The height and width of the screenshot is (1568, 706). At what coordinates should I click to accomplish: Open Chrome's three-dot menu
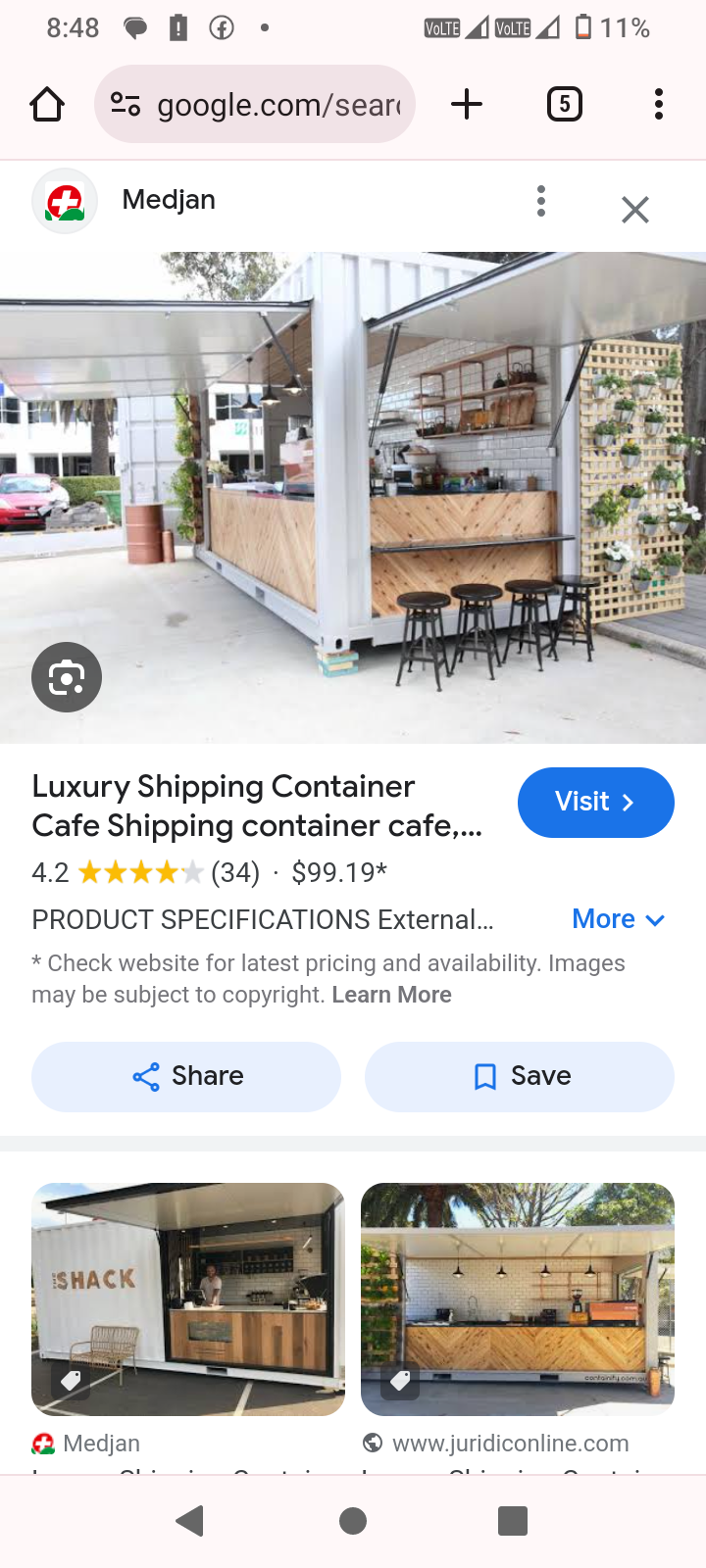point(658,104)
